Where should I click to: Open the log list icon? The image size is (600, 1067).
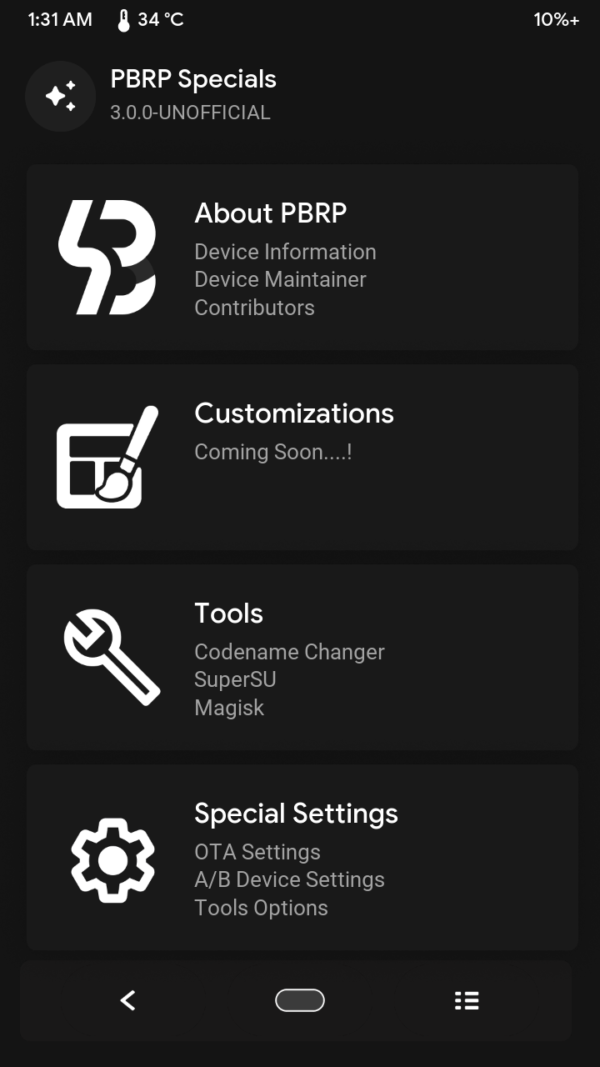pos(466,1000)
